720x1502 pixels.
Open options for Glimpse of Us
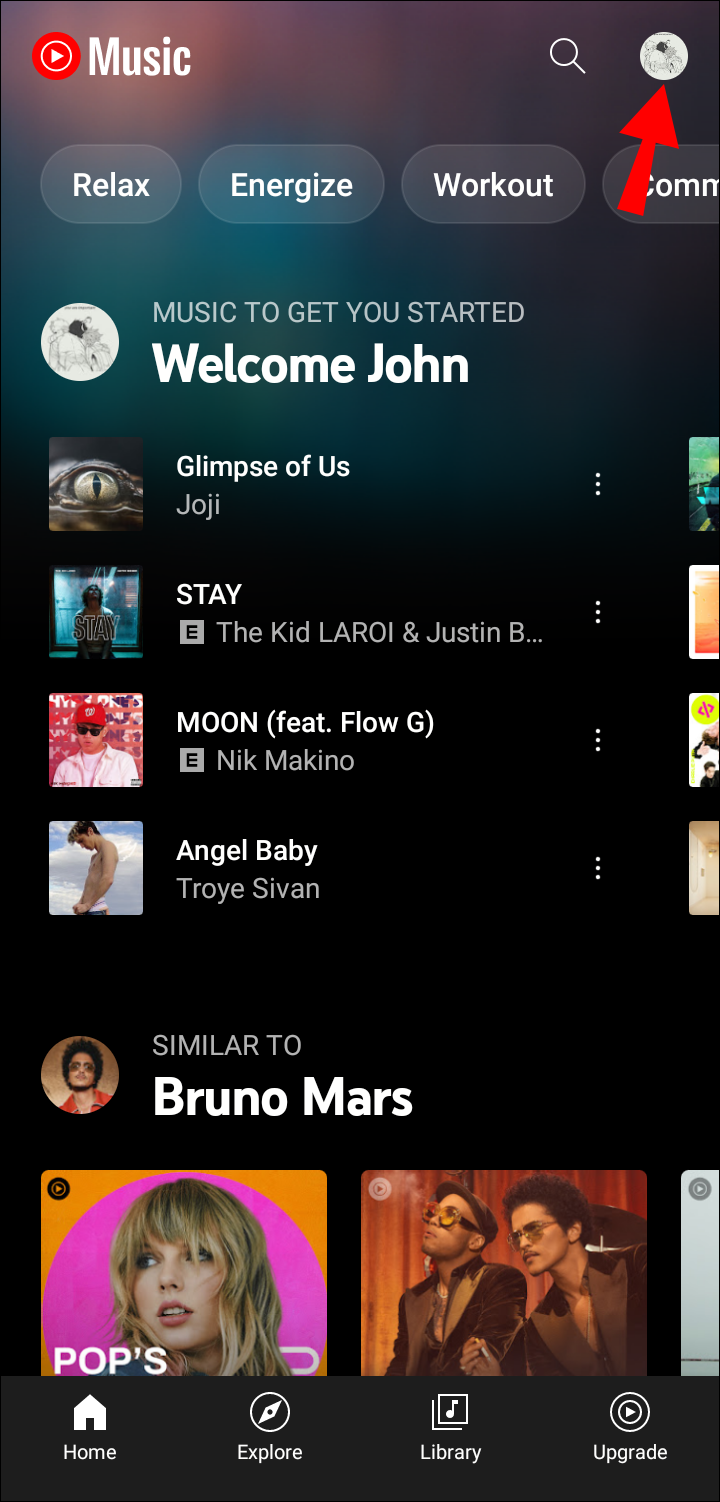(598, 485)
